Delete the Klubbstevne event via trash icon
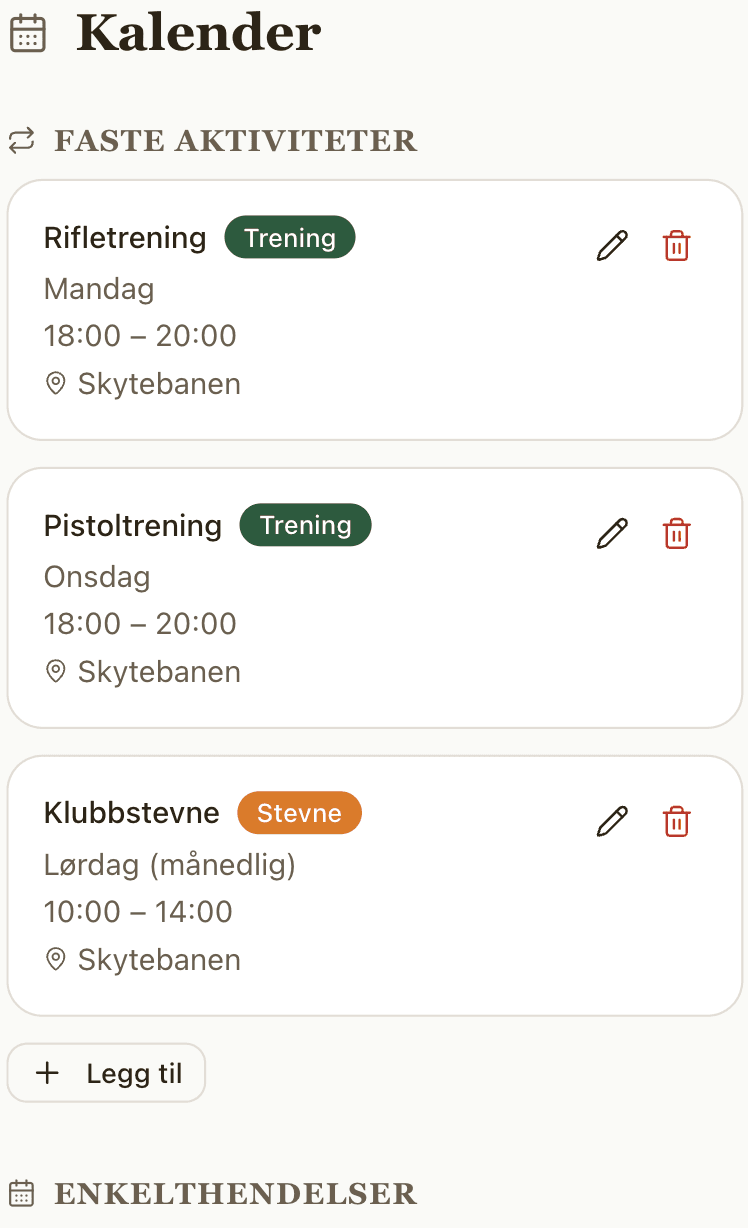This screenshot has width=748, height=1228. coord(676,821)
